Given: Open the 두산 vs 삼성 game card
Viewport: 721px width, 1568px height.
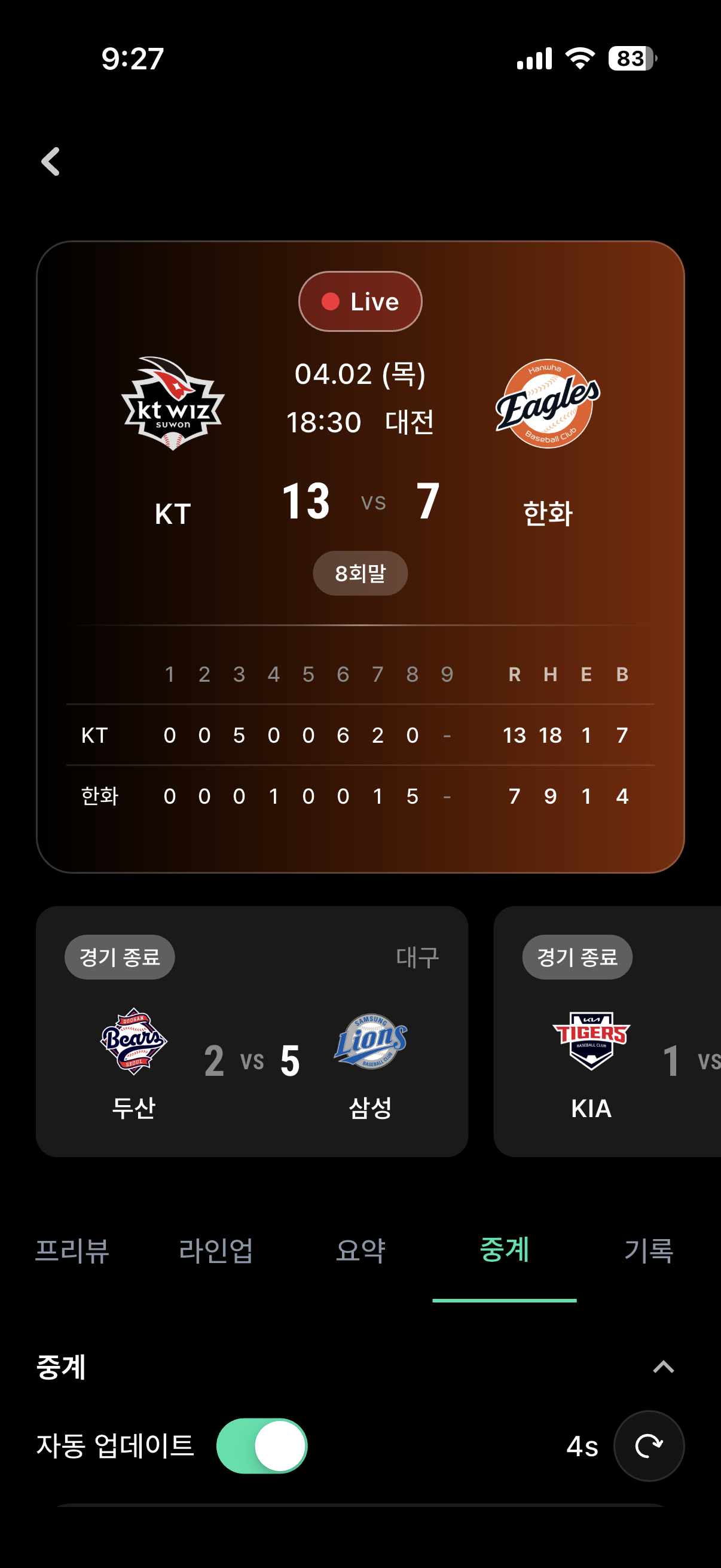Looking at the screenshot, I should [252, 1031].
